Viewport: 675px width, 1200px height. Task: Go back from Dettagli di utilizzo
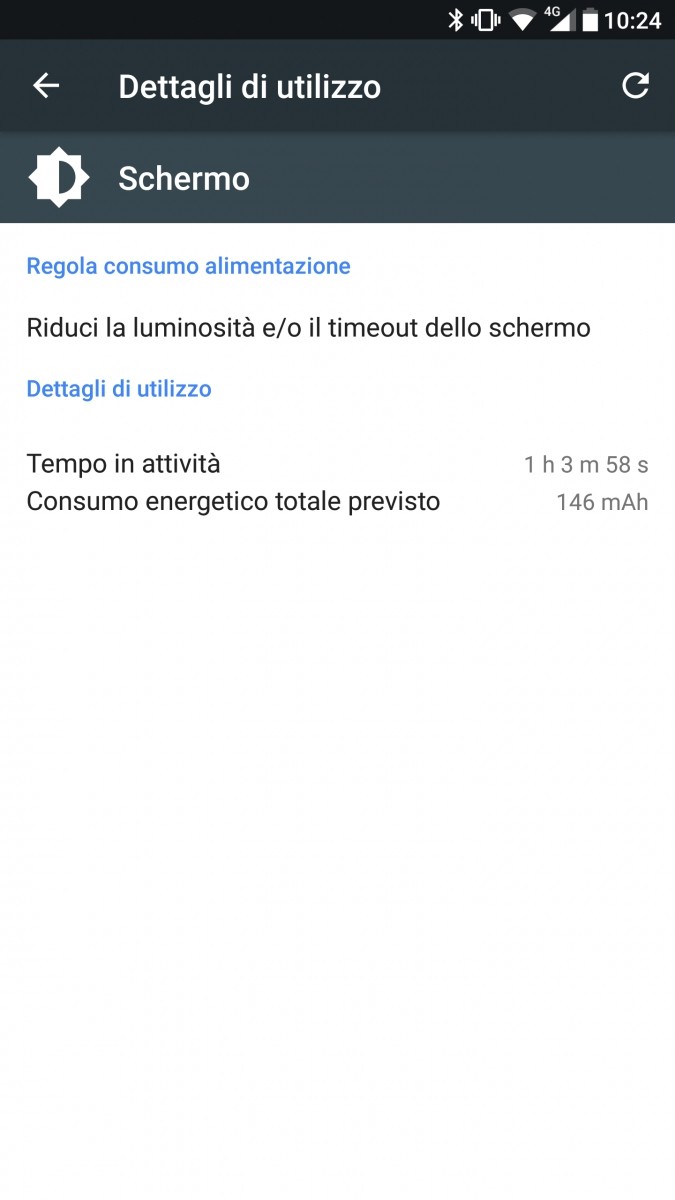pyautogui.click(x=46, y=86)
